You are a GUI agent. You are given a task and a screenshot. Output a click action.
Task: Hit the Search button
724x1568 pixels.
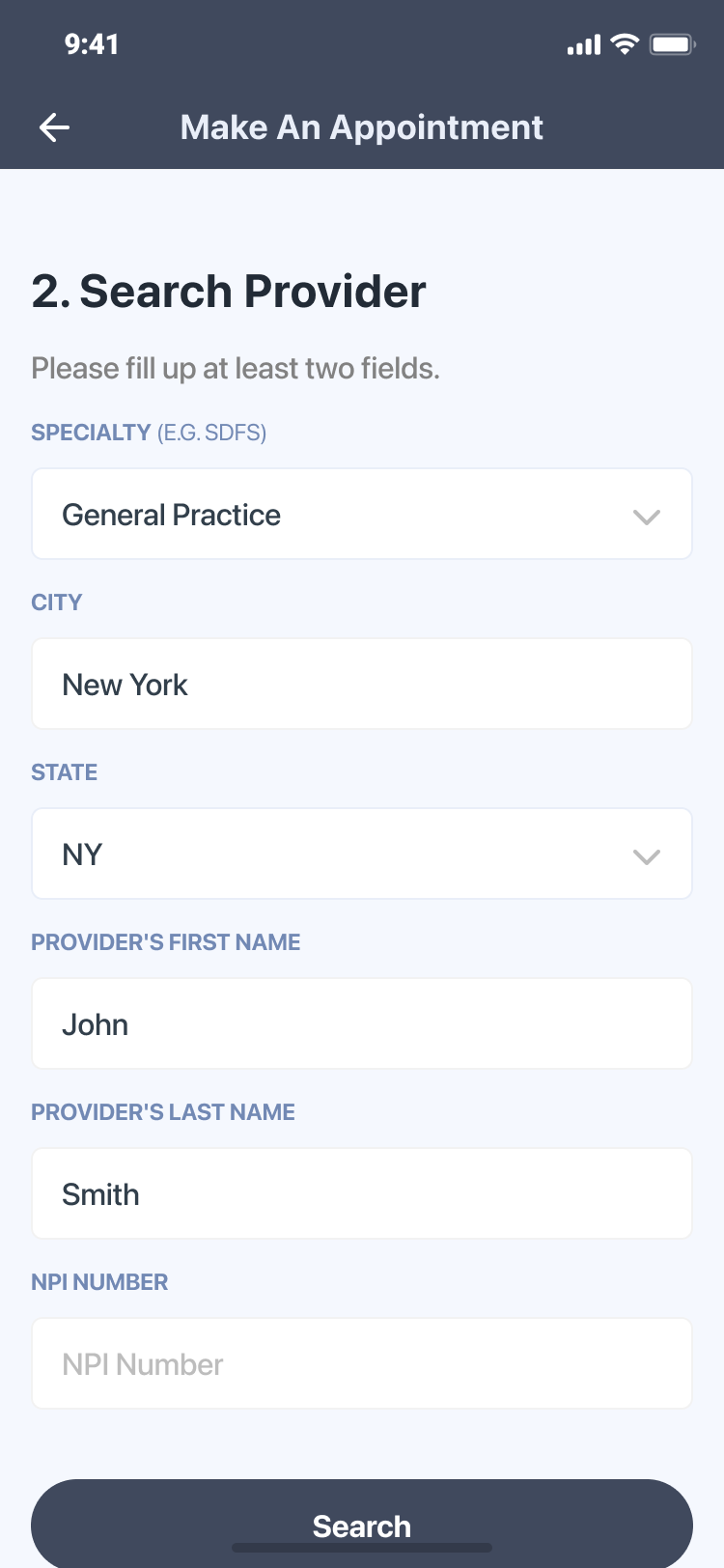362,1526
